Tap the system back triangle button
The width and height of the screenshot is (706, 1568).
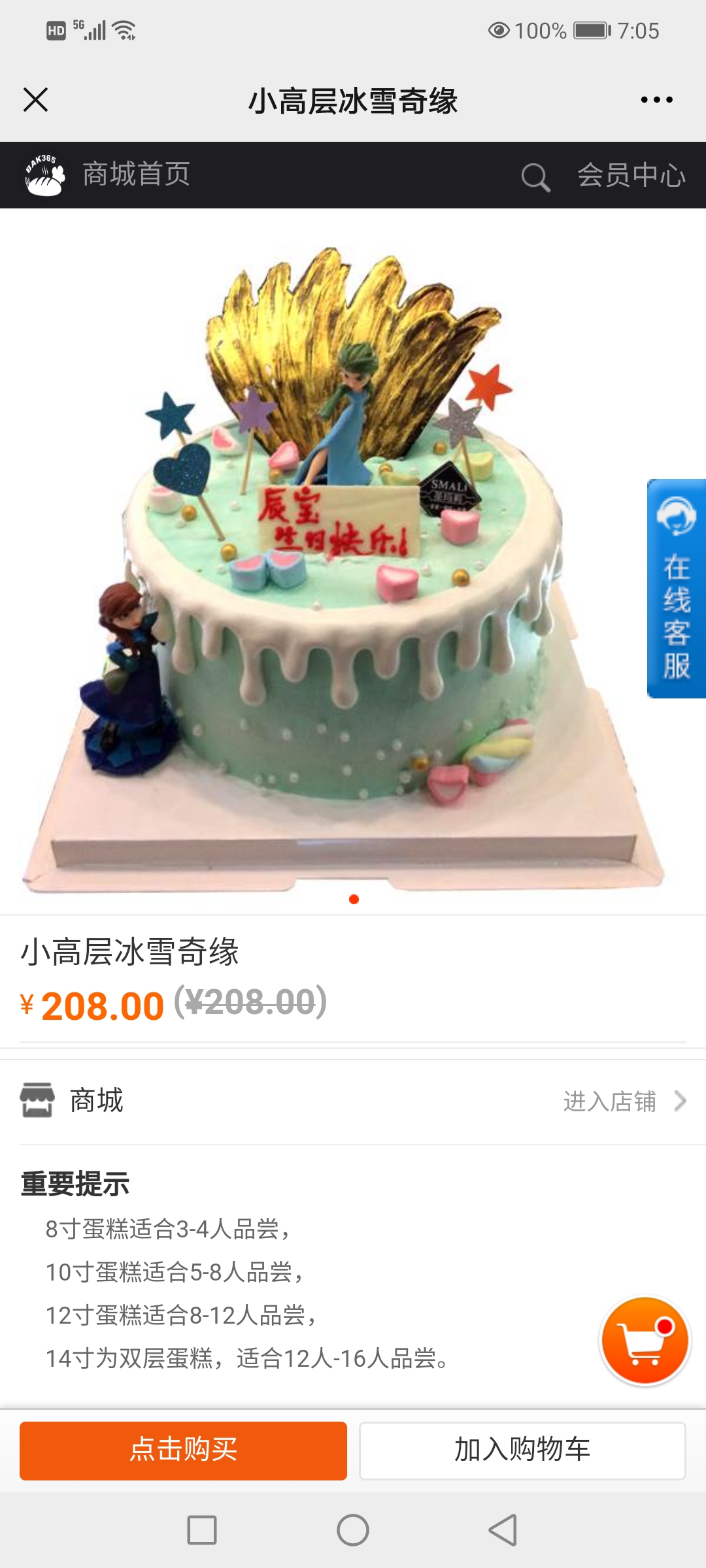point(503,1530)
